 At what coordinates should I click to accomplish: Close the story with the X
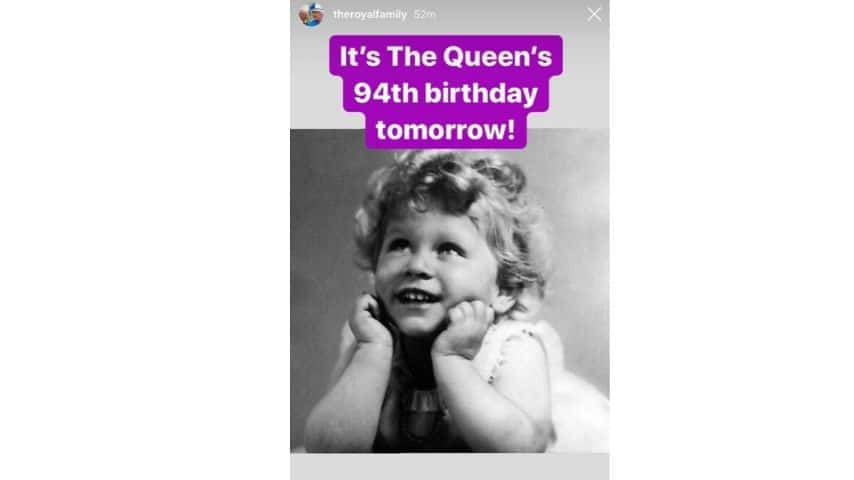click(594, 14)
